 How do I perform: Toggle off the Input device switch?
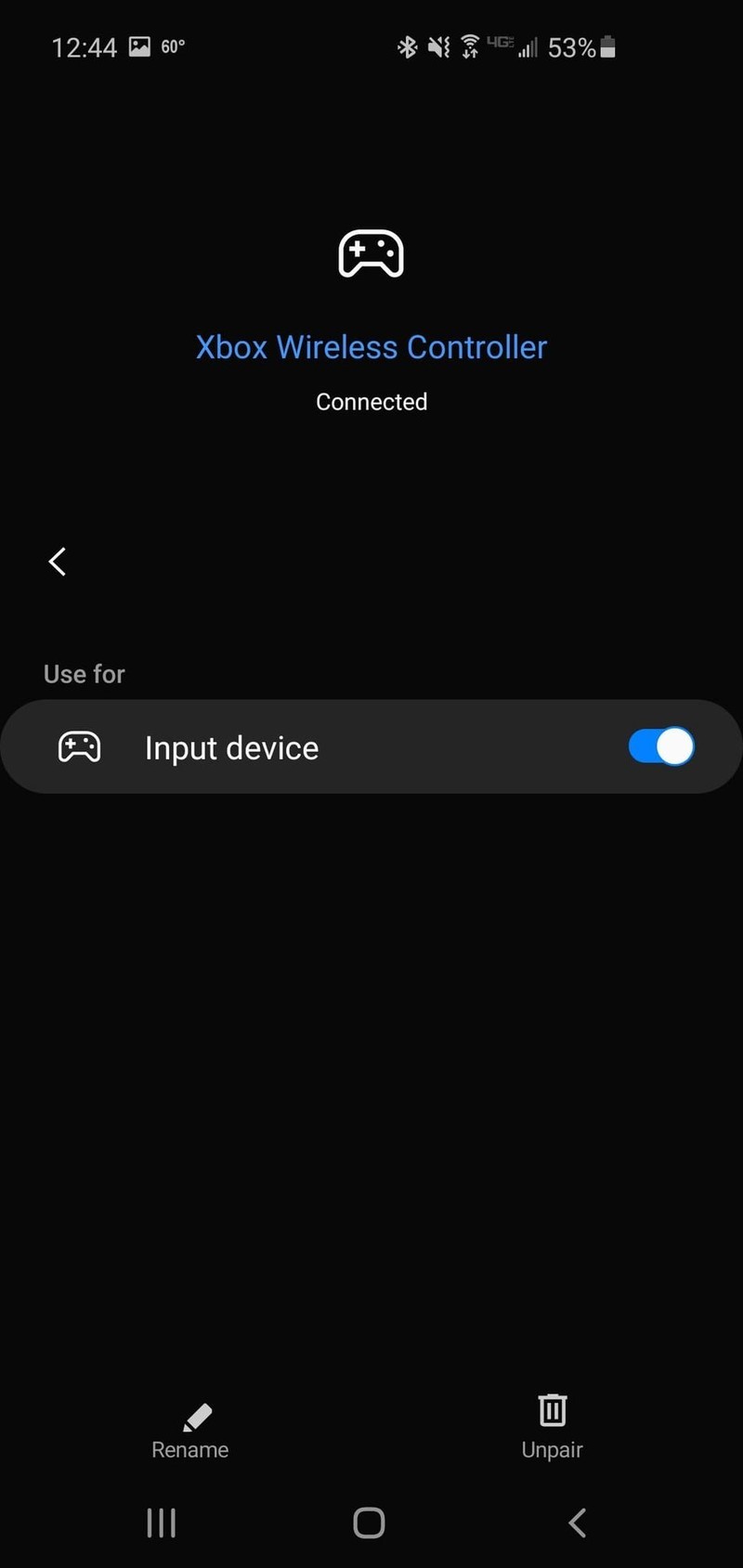[661, 746]
